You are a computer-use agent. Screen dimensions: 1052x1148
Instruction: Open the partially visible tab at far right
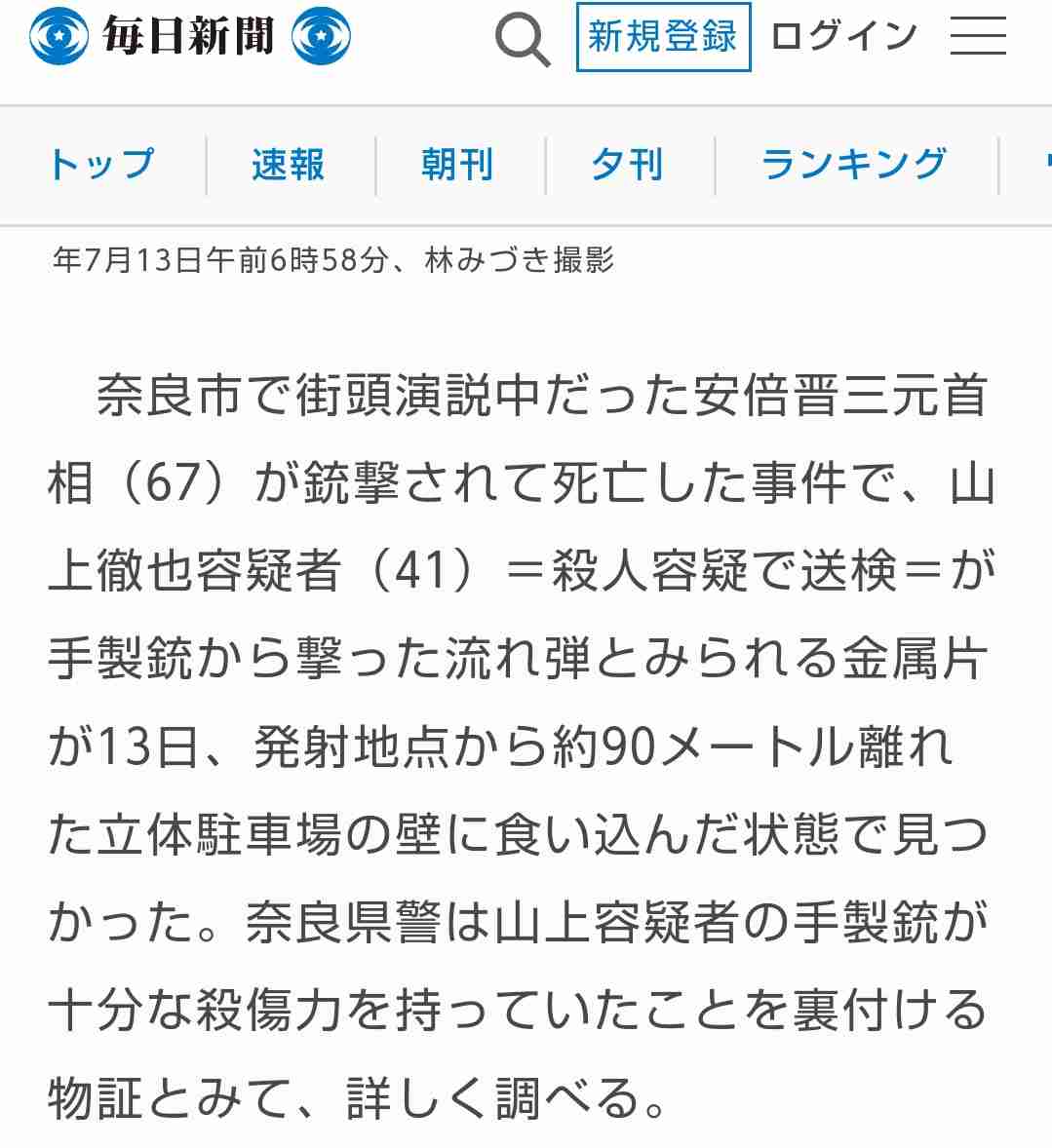click(x=1045, y=164)
